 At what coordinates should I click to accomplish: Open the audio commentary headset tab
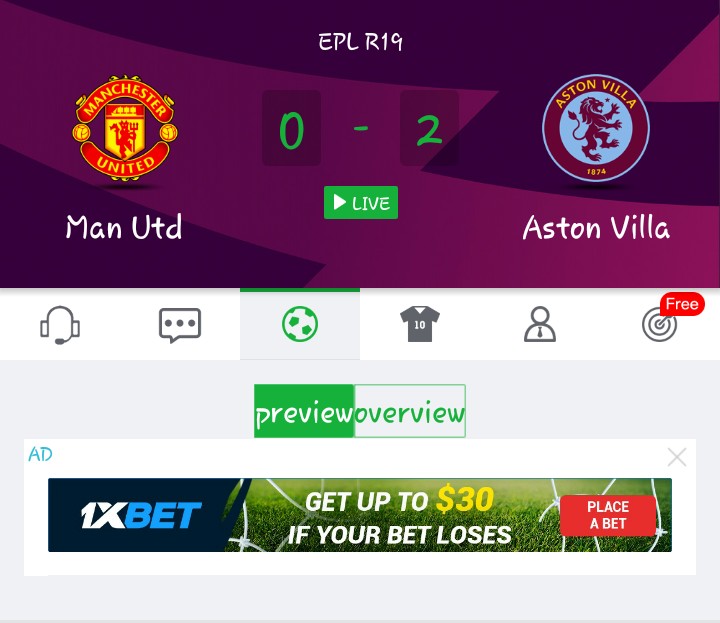pos(60,325)
